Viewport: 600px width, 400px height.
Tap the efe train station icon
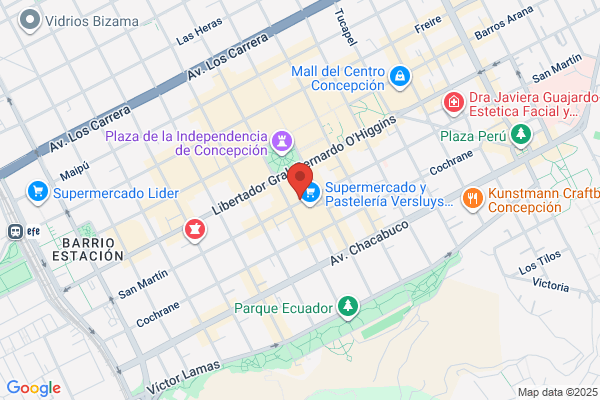(16, 232)
